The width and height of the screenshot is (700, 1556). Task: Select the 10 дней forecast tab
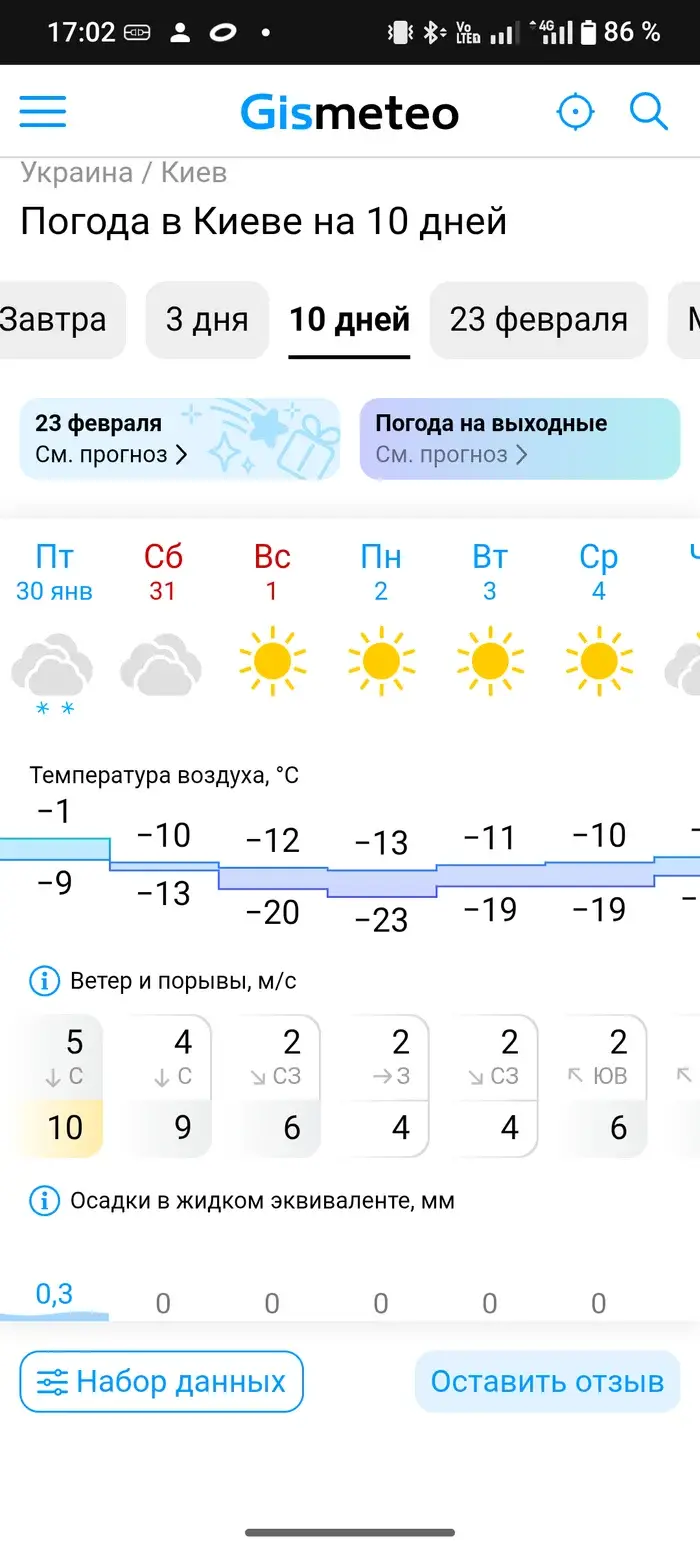pyautogui.click(x=349, y=320)
